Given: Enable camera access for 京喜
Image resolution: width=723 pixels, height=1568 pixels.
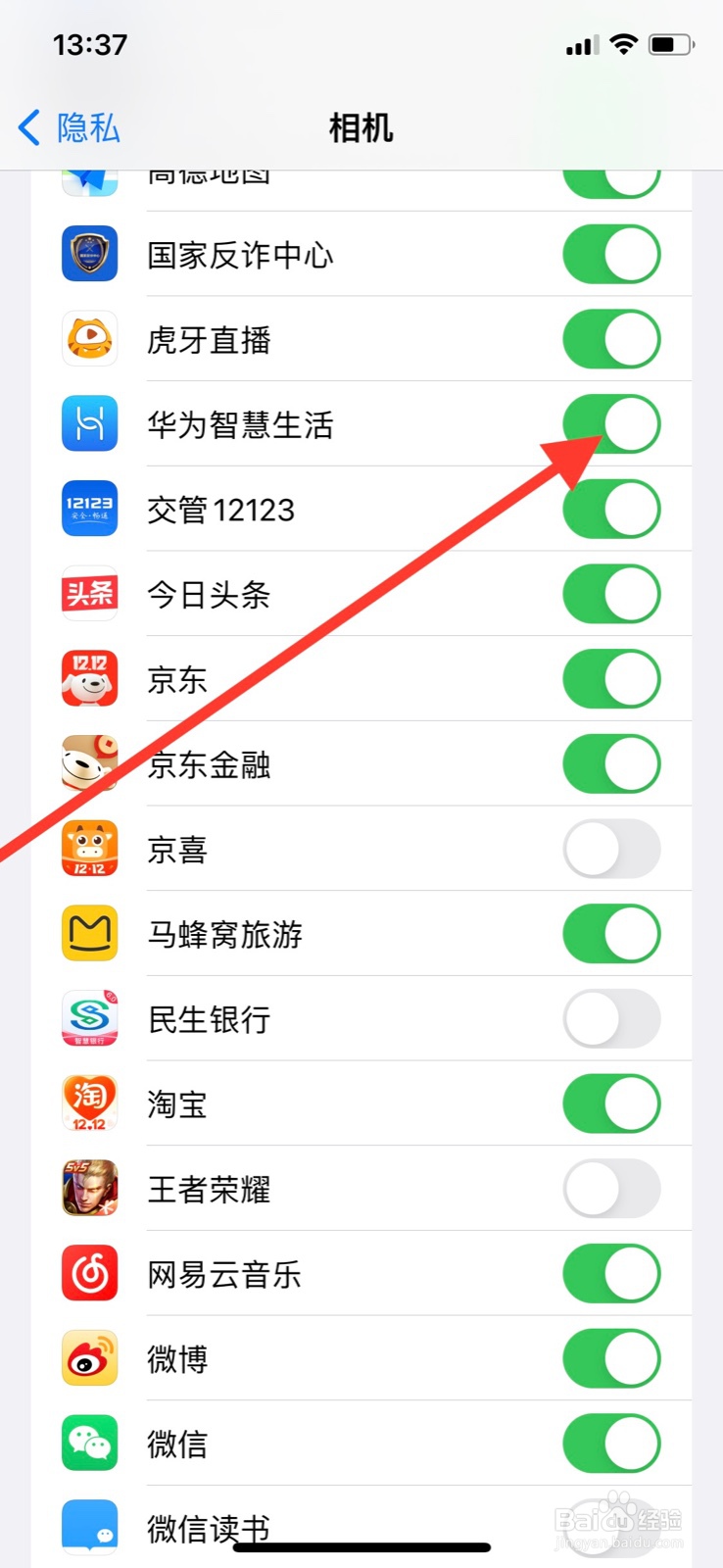Looking at the screenshot, I should pos(611,849).
